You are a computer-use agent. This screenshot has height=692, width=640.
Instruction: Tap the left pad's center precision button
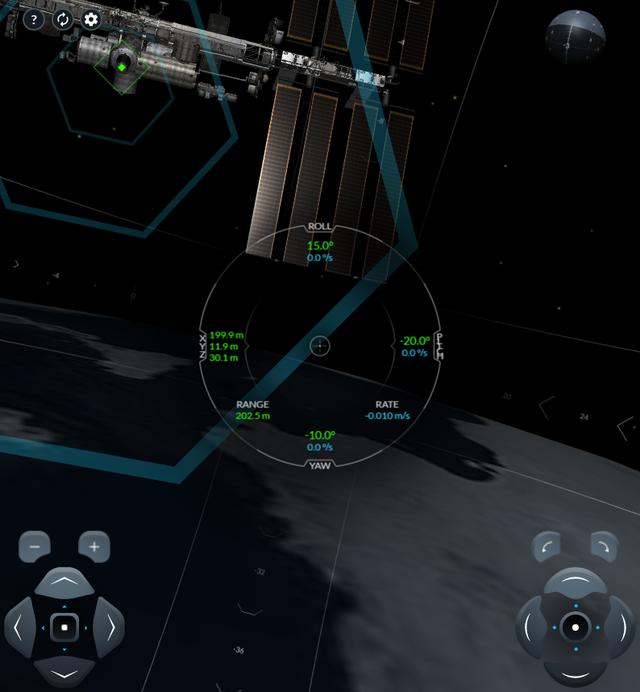(64, 627)
